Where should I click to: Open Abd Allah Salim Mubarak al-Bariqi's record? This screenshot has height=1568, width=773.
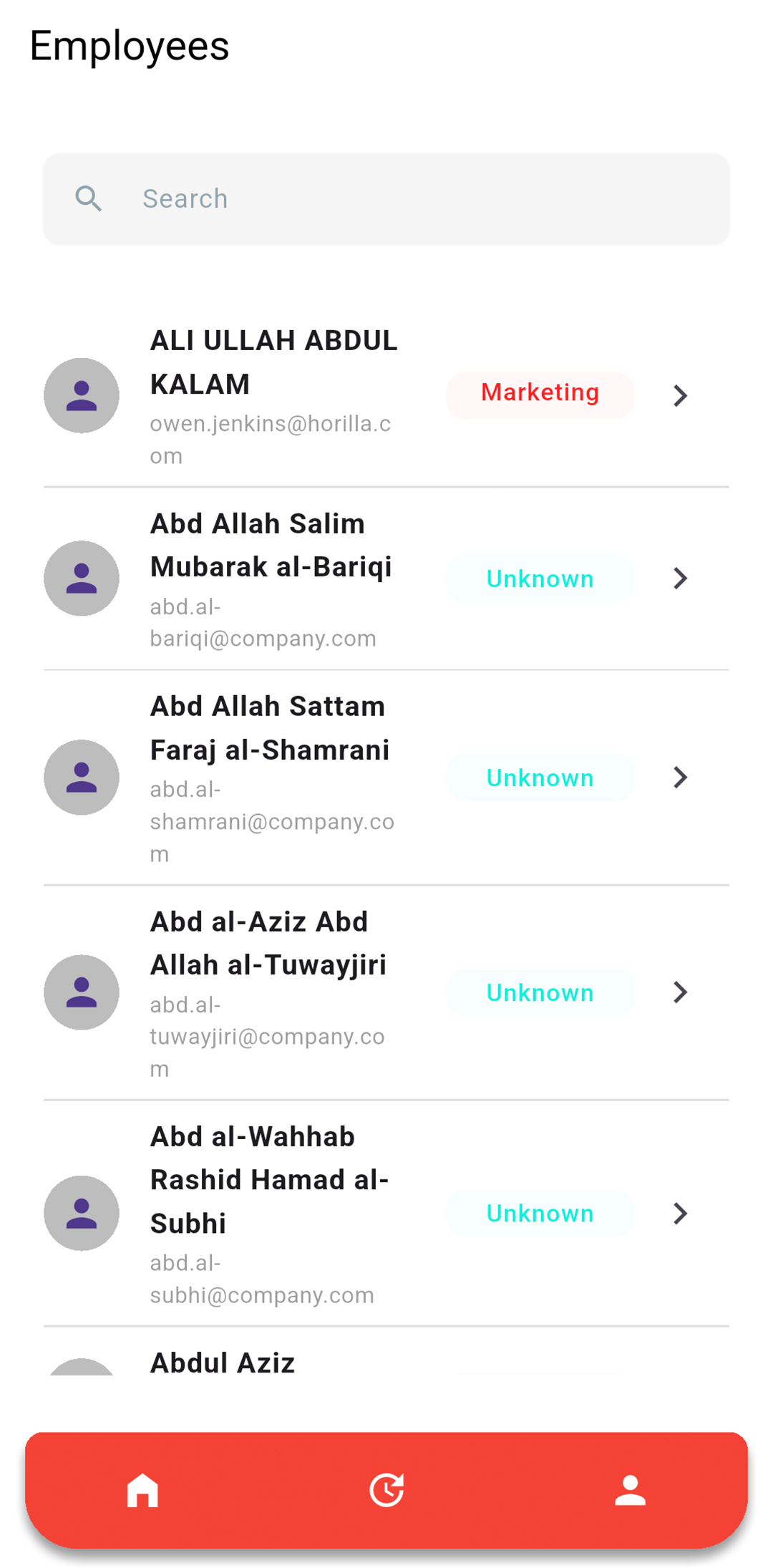pyautogui.click(x=386, y=579)
